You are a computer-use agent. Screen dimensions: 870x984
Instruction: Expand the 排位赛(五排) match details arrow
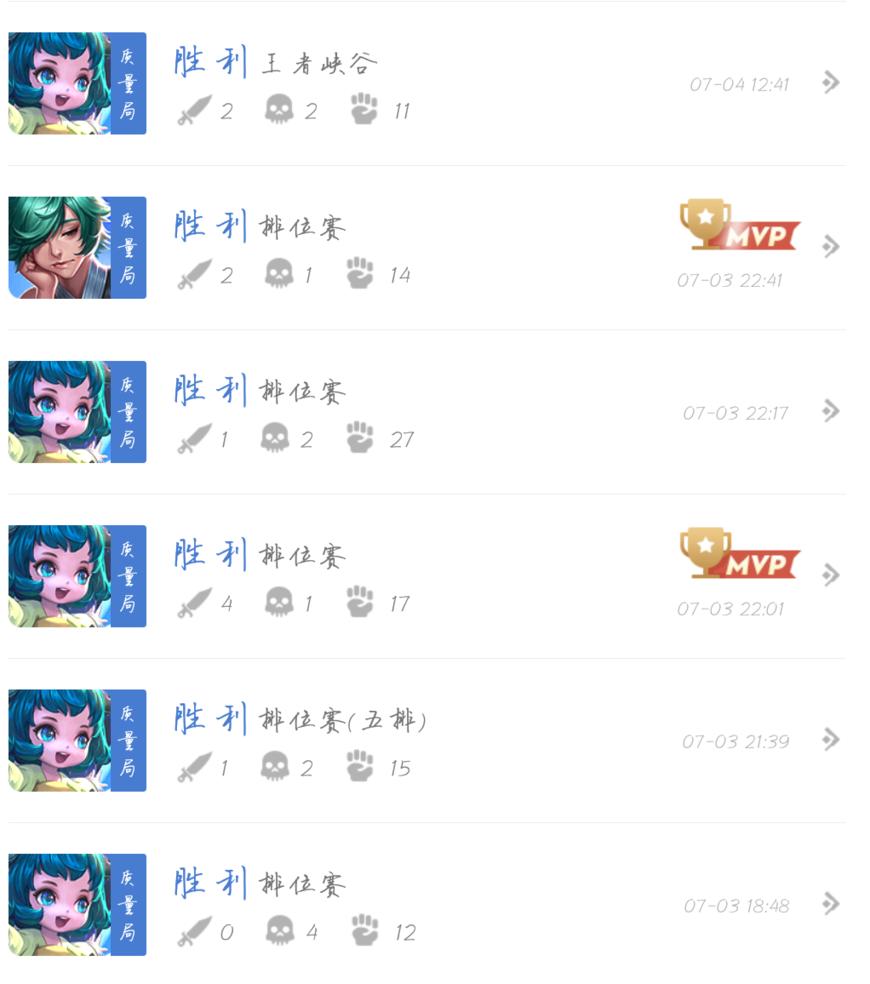click(830, 740)
